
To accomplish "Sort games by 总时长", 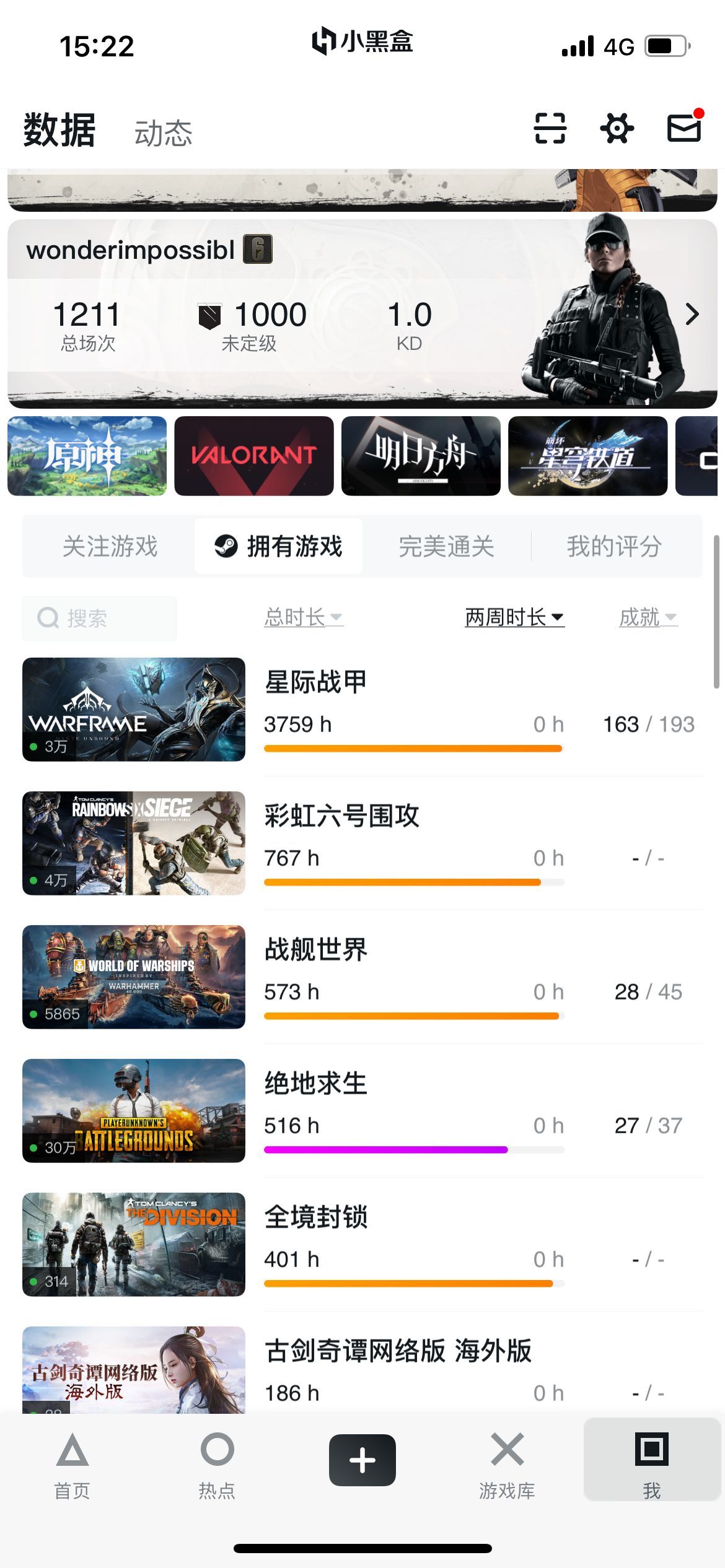I will pyautogui.click(x=304, y=617).
